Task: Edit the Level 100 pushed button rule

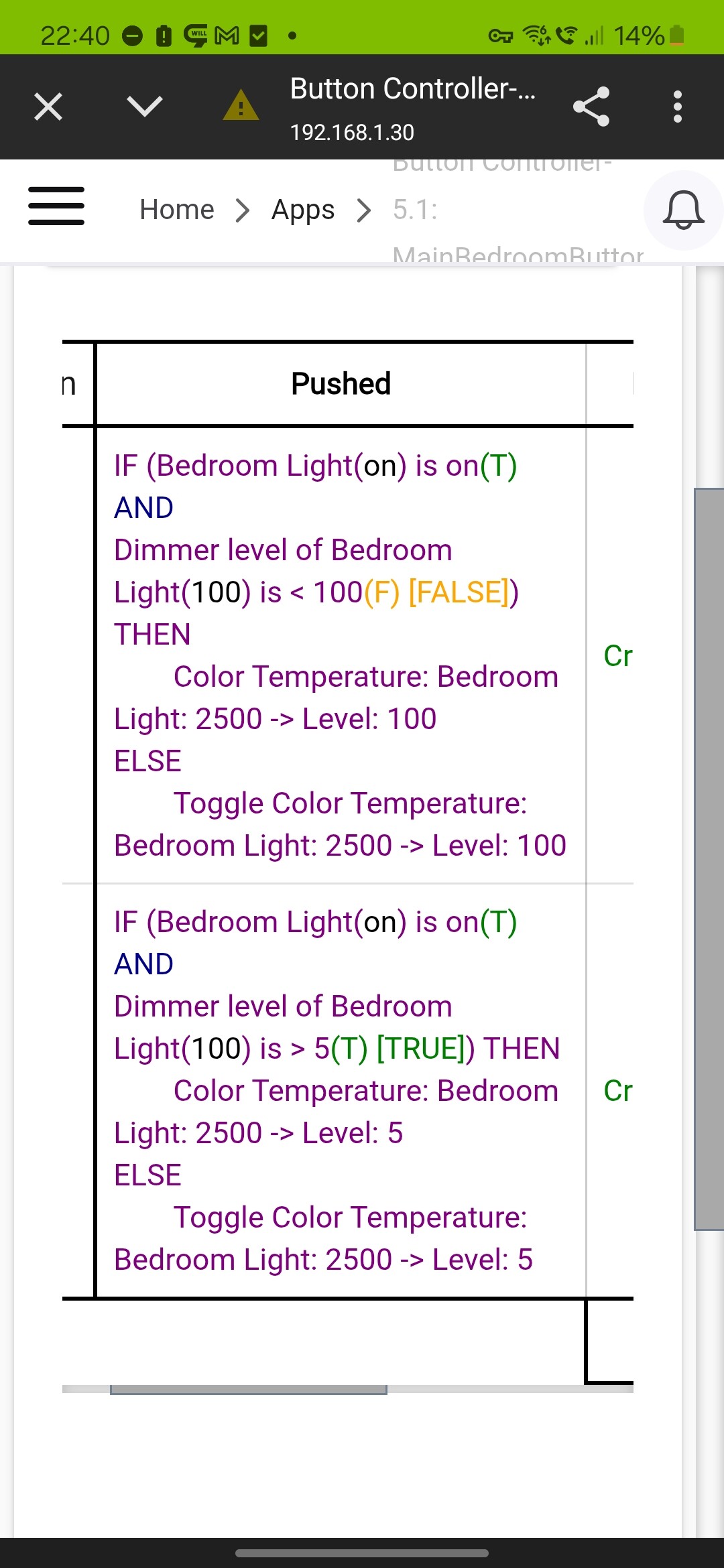Action: coord(341,655)
